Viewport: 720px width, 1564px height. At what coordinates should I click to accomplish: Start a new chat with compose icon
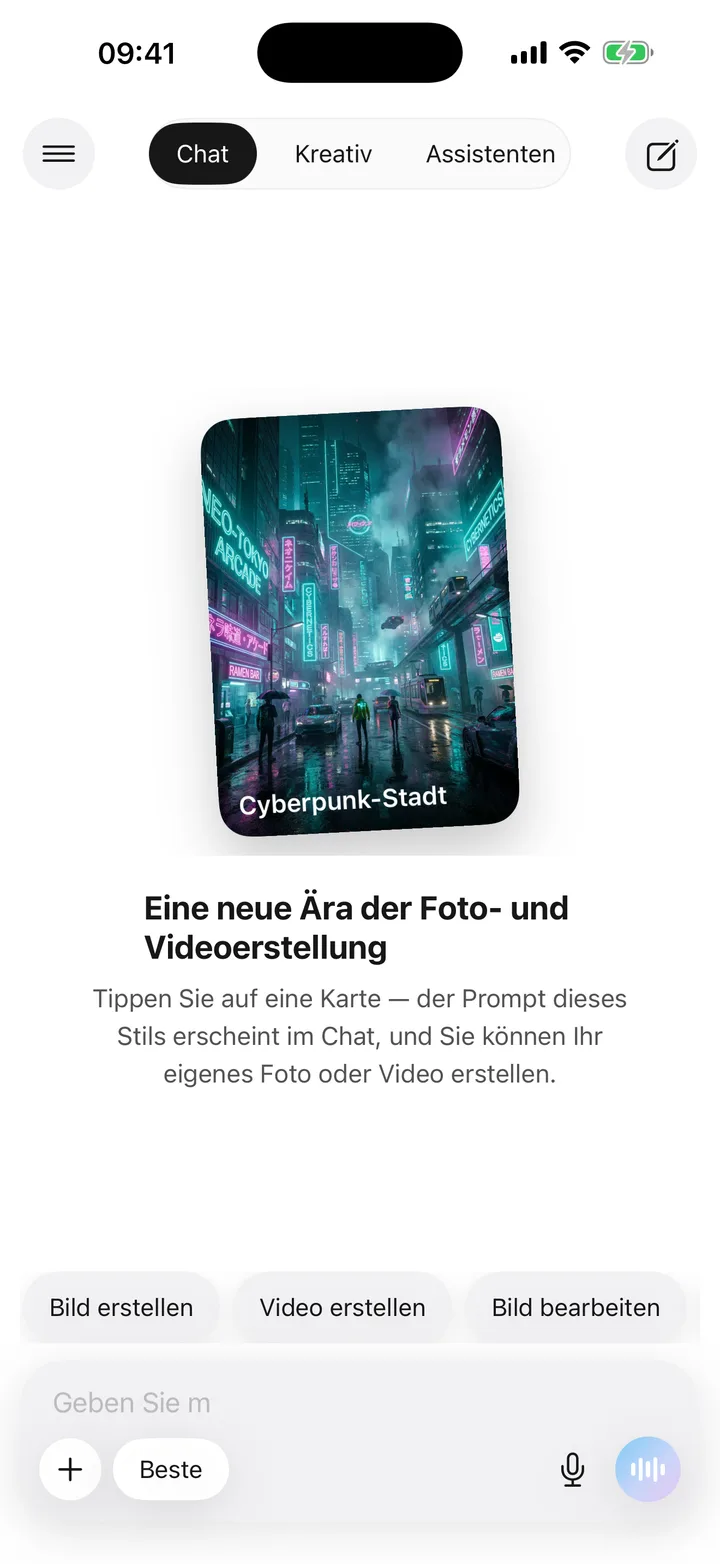point(661,154)
